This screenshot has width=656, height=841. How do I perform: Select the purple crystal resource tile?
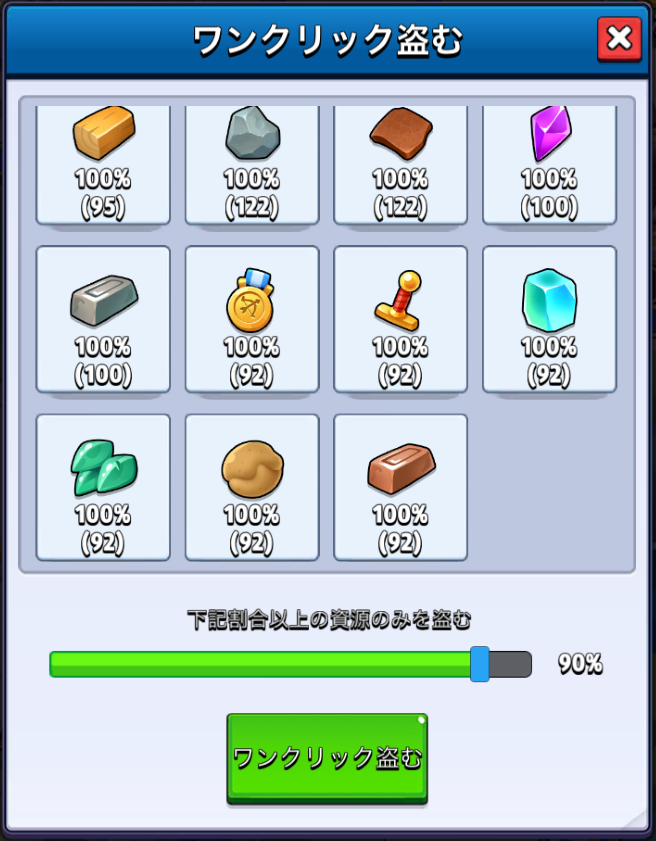549,165
